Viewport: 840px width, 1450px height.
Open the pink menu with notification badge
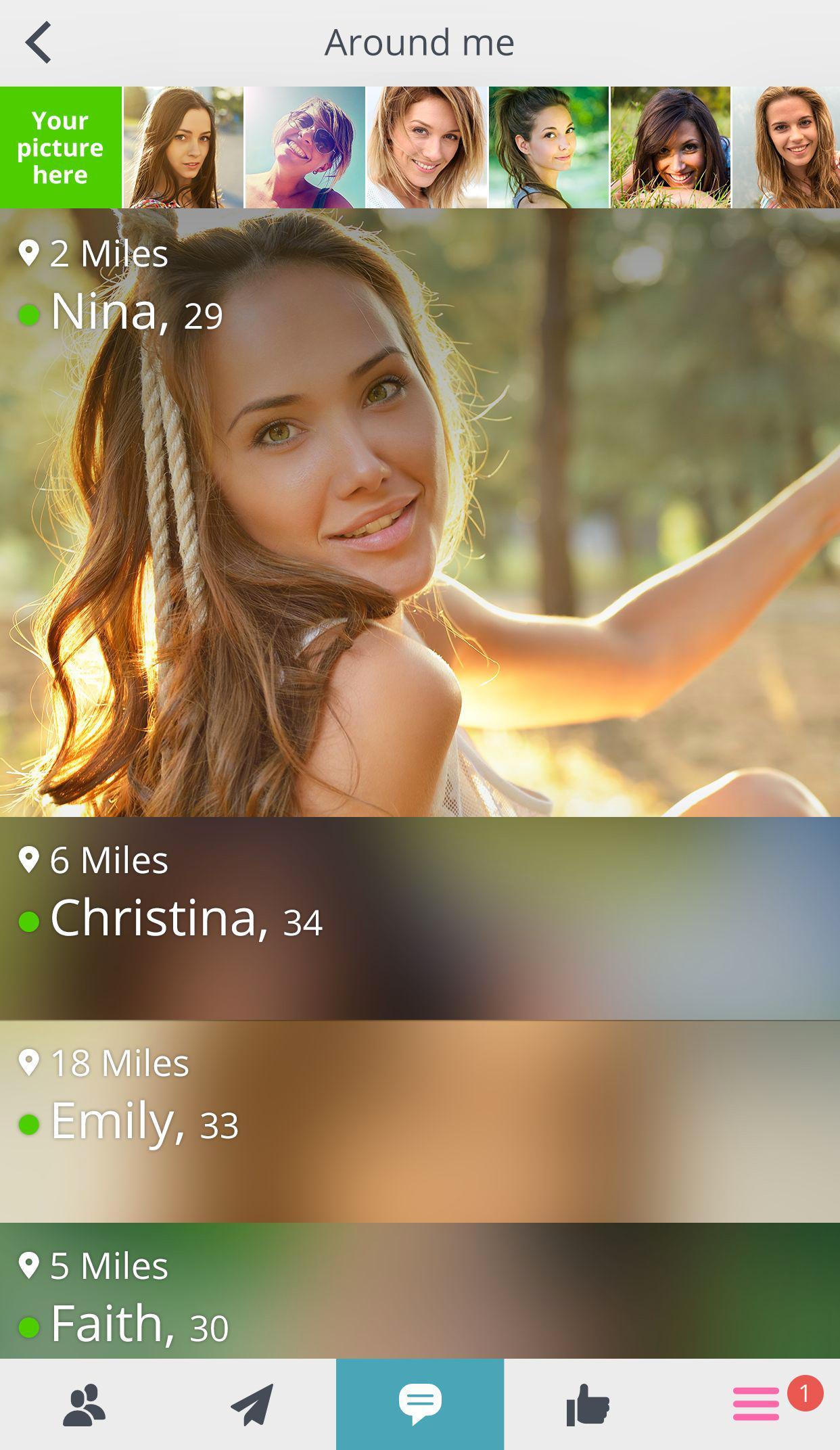pyautogui.click(x=756, y=1405)
